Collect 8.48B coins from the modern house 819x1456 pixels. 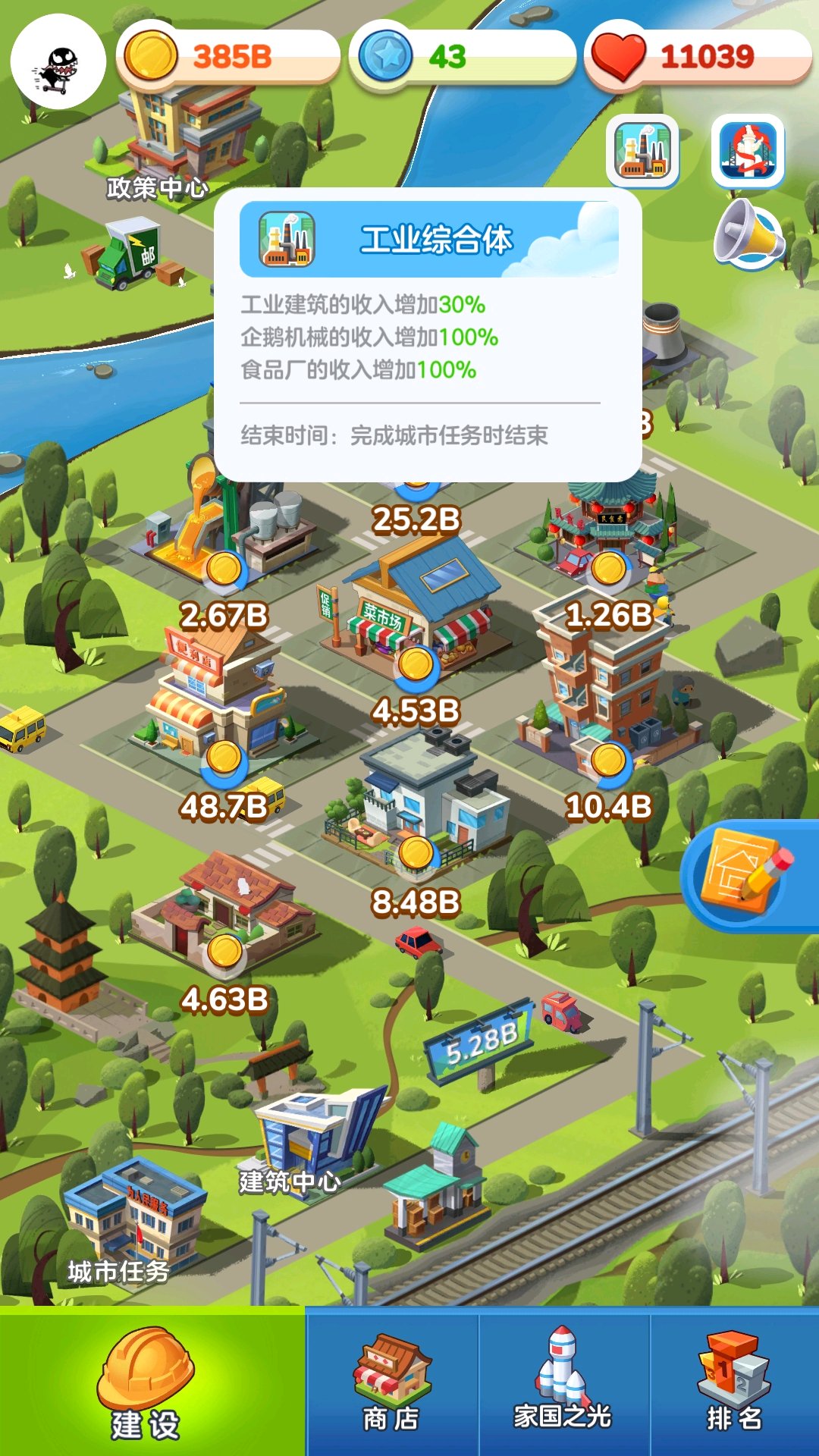pos(416,855)
